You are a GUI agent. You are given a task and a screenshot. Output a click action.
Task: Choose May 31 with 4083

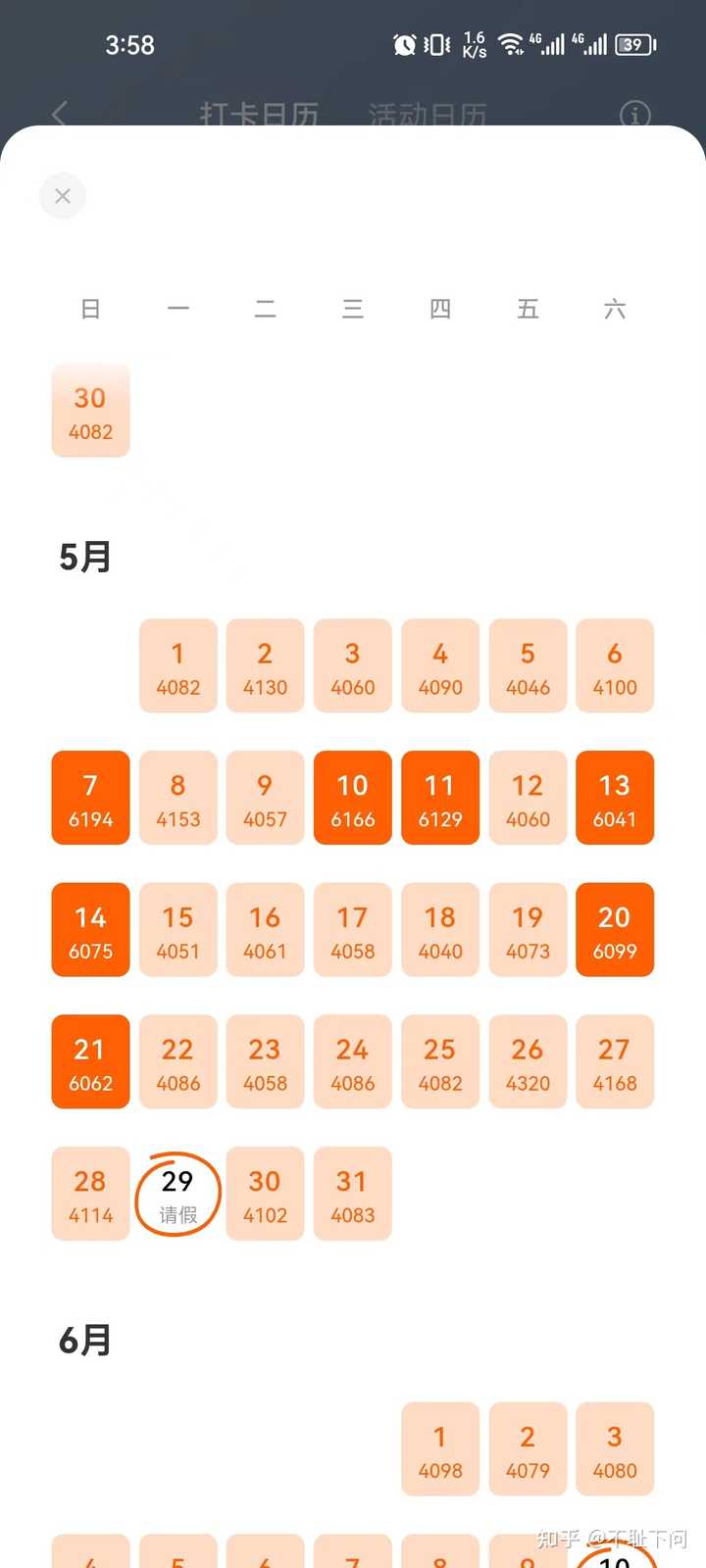click(x=353, y=1194)
